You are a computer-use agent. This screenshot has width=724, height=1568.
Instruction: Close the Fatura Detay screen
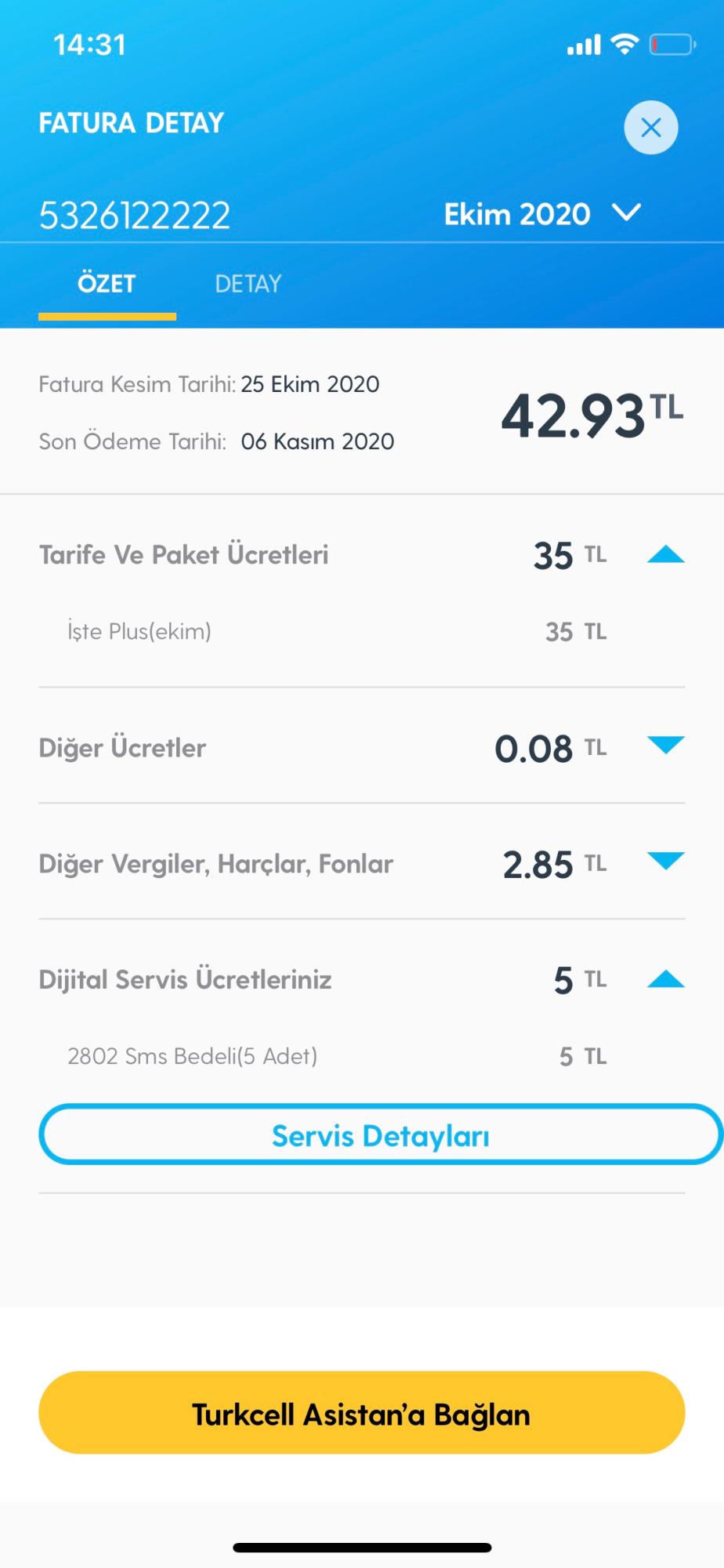(x=650, y=128)
